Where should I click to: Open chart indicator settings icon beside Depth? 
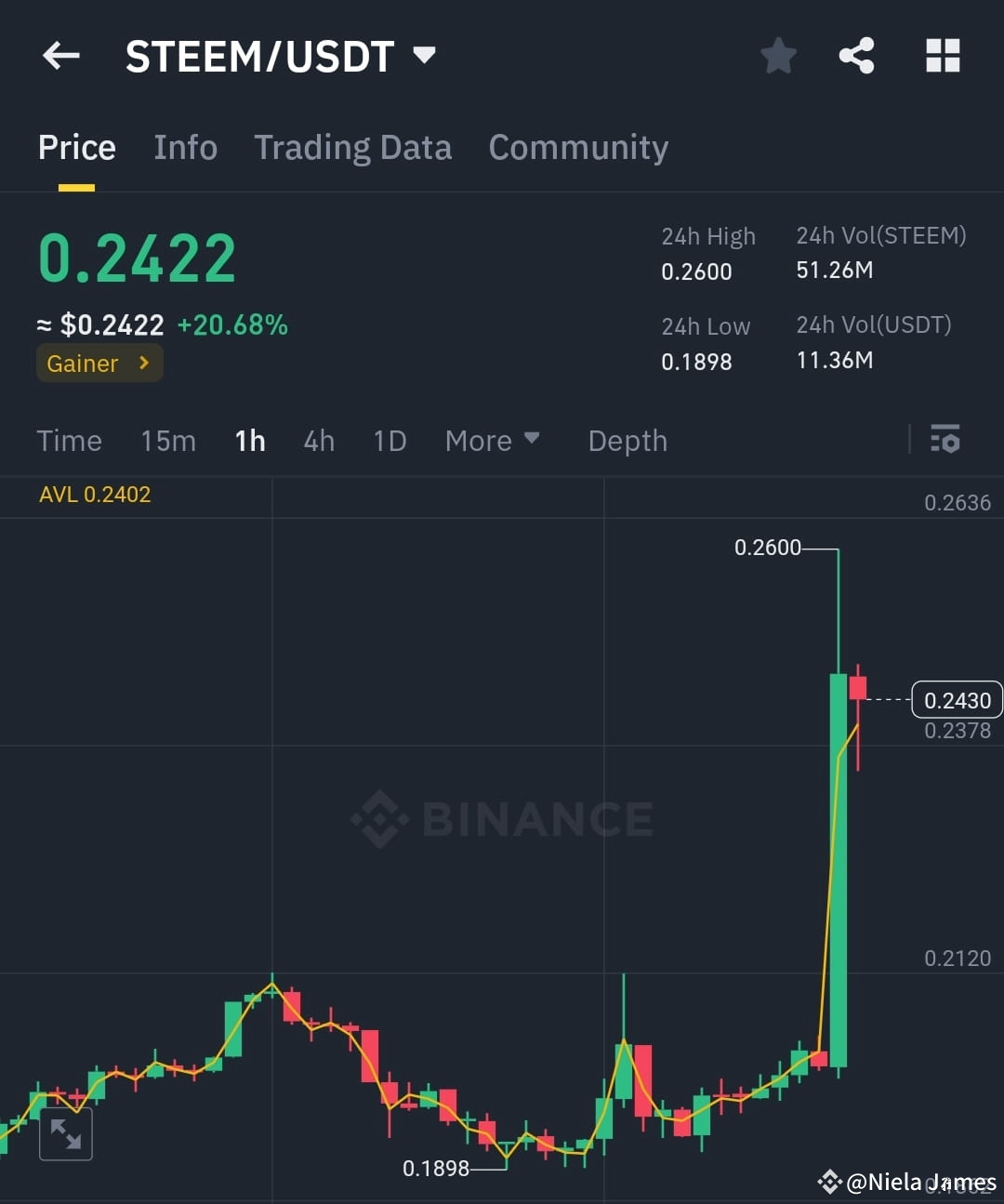point(945,439)
